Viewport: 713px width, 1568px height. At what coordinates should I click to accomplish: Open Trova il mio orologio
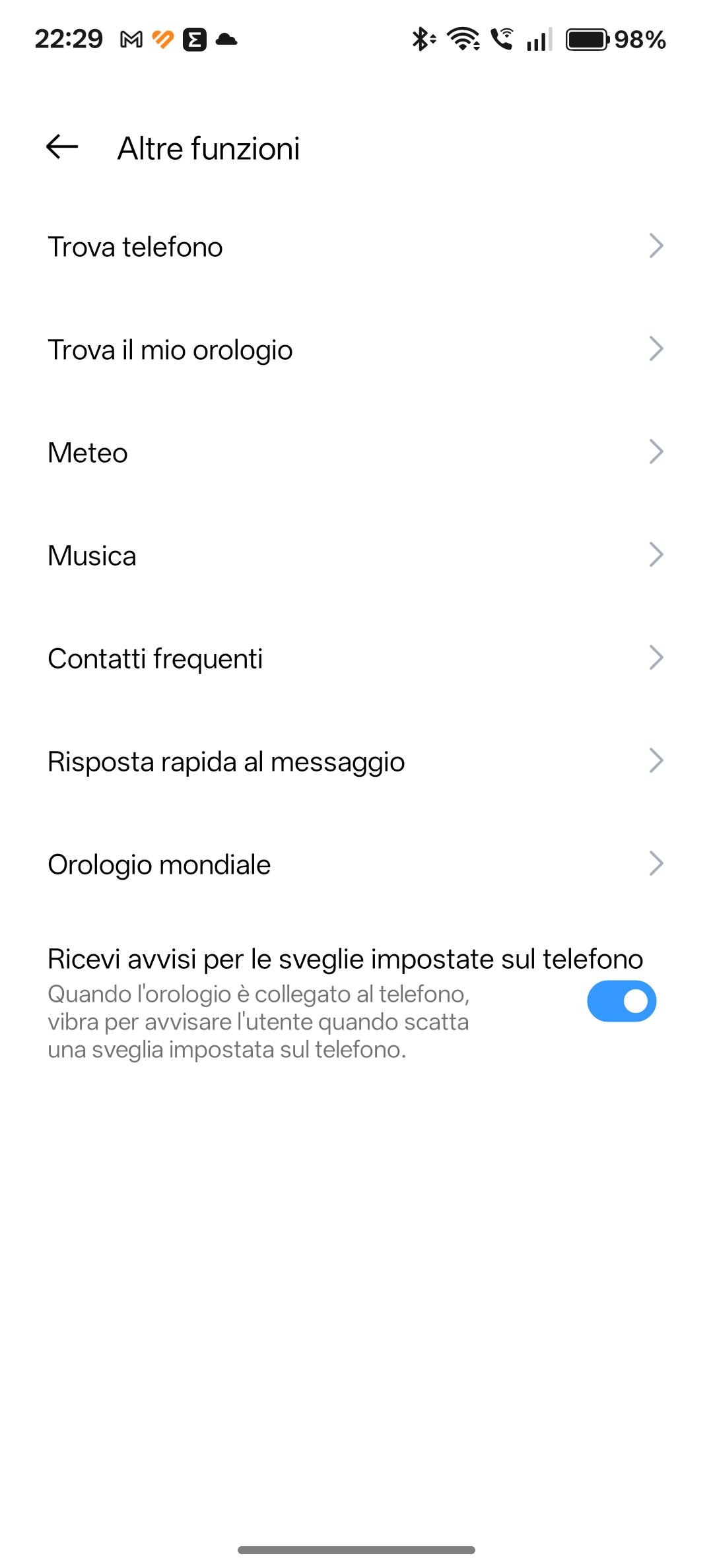click(356, 350)
